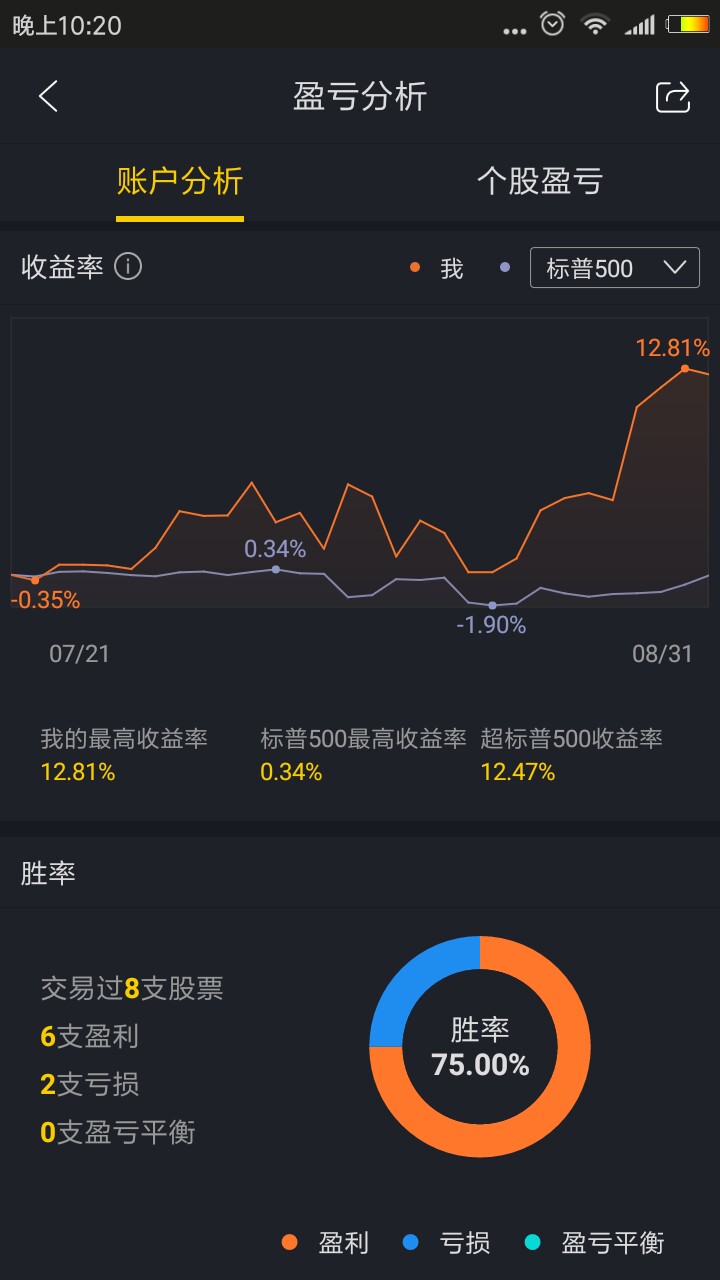Image resolution: width=720 pixels, height=1280 pixels.
Task: Go back from the 盈亏分析 page
Action: 48,97
